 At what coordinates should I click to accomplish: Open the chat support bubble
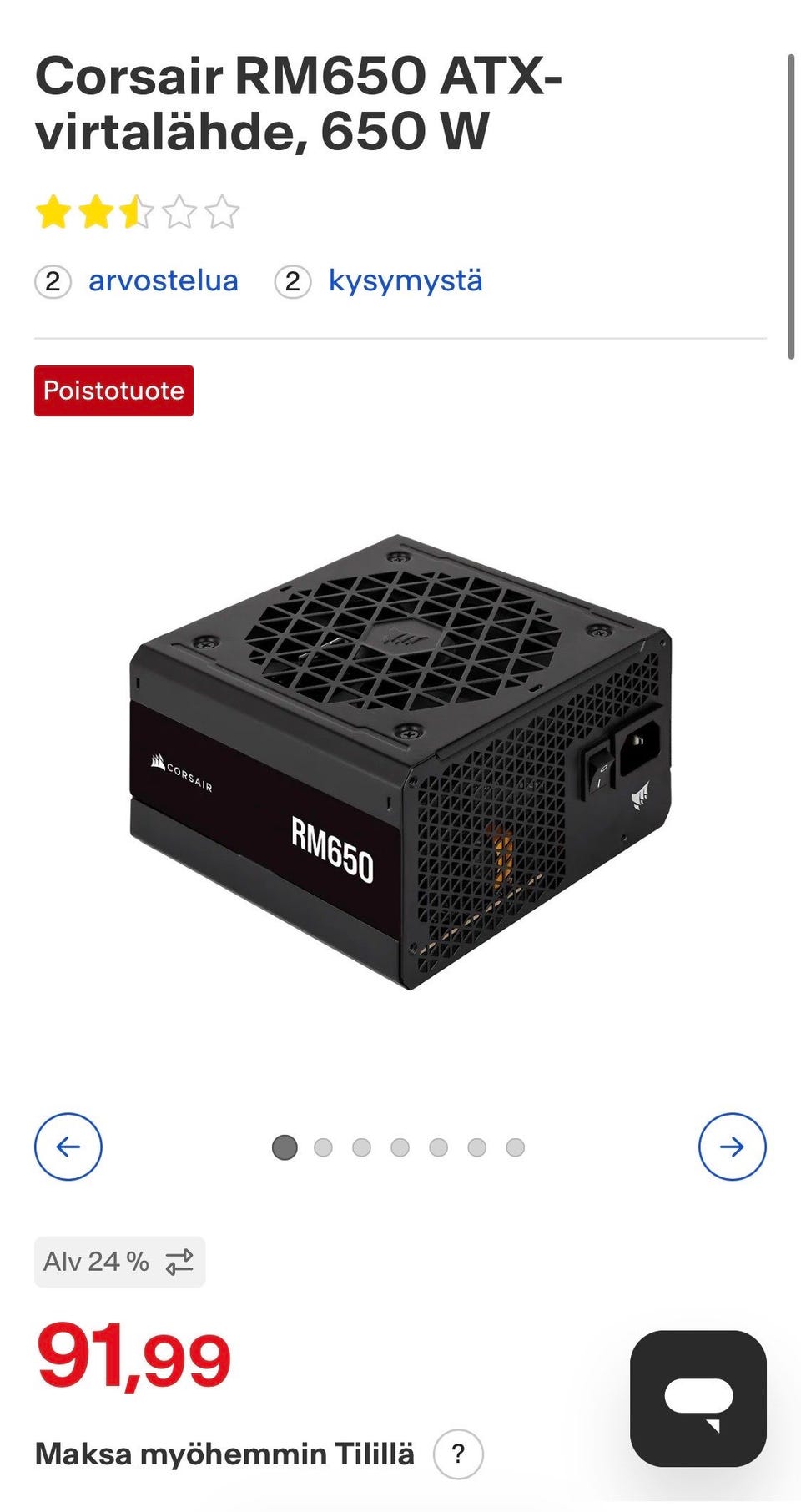click(698, 1399)
